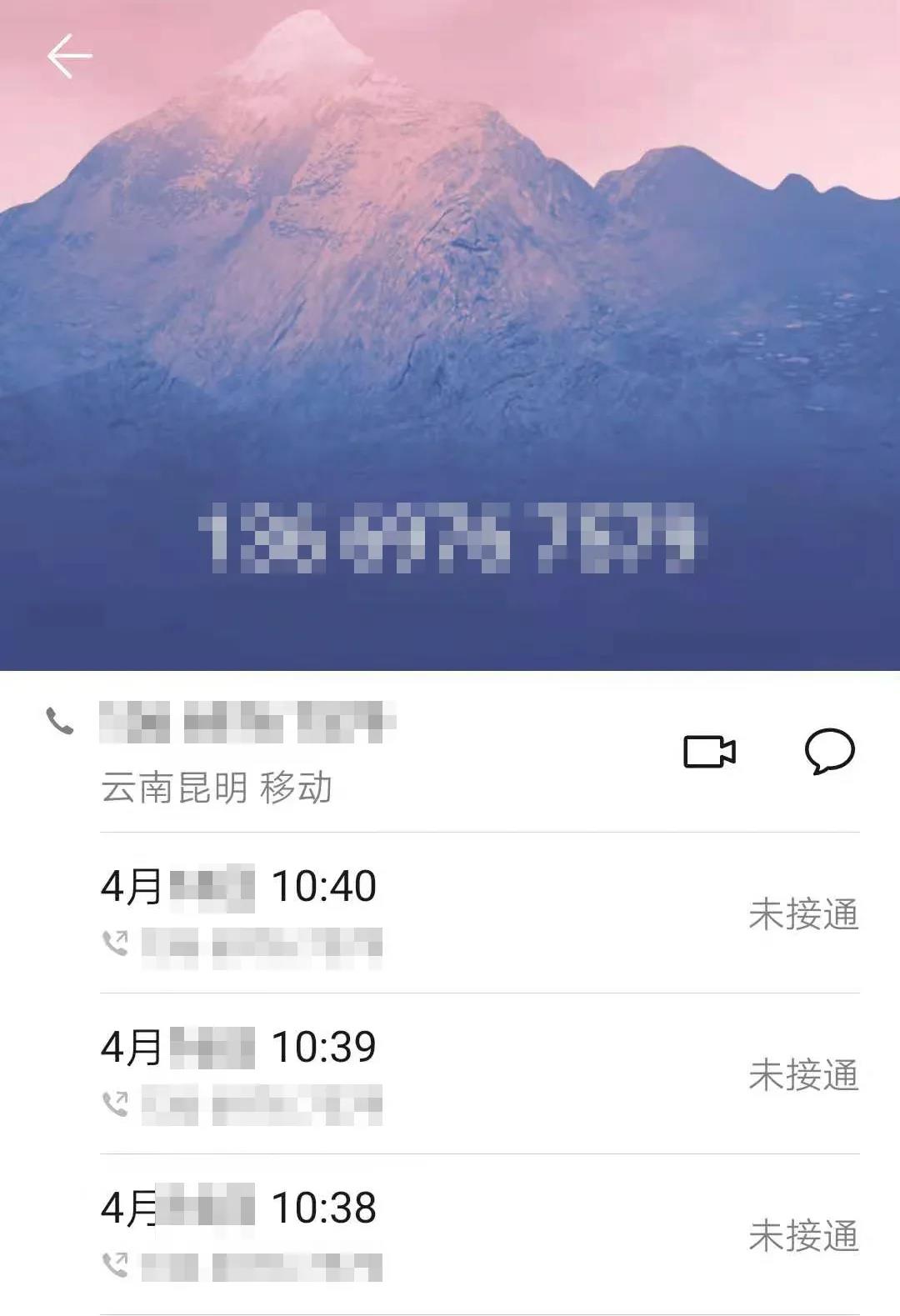900x1316 pixels.
Task: Call the Kunming mobile number row
Action: click(x=250, y=752)
